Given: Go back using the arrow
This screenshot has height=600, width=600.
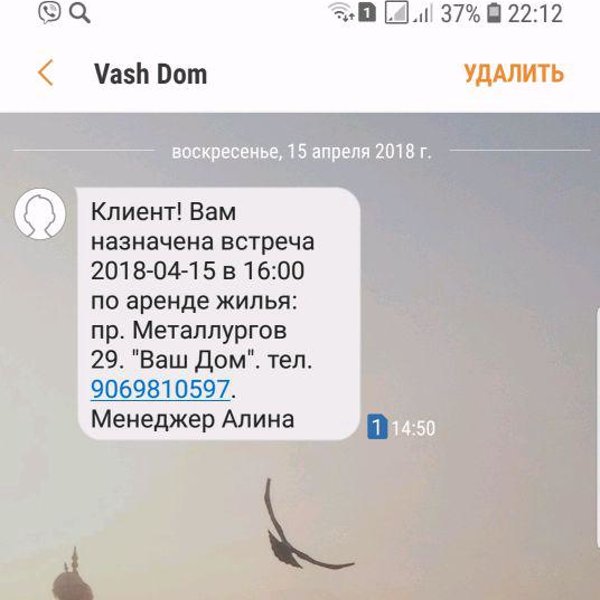Looking at the screenshot, I should [x=44, y=74].
